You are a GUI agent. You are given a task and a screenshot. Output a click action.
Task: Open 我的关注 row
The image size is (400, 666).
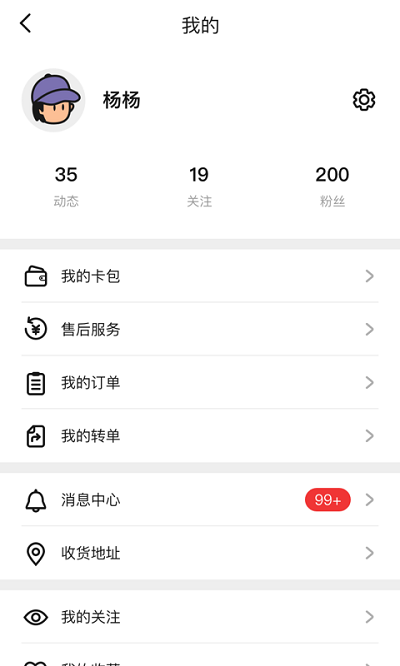(x=200, y=617)
